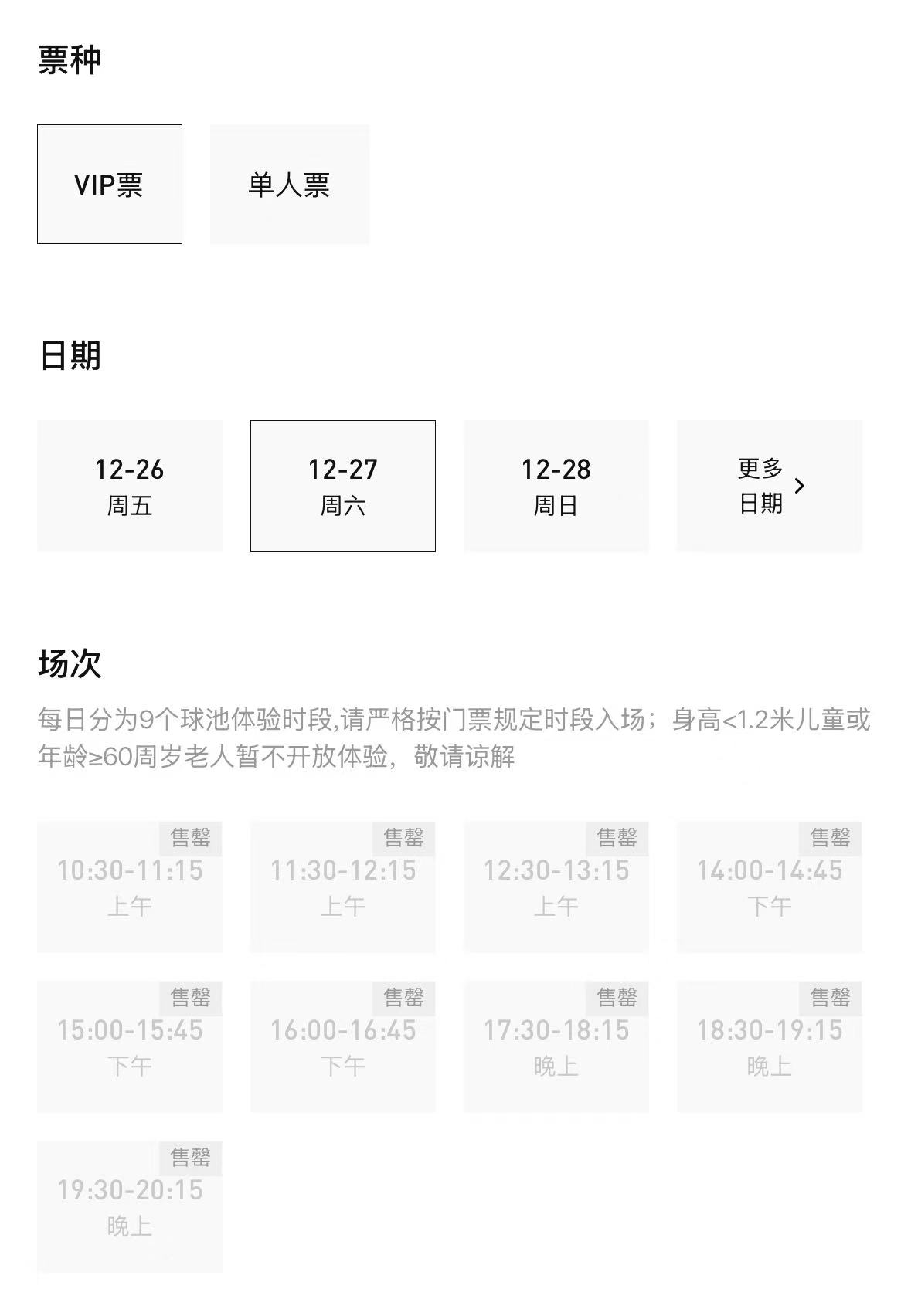The width and height of the screenshot is (911, 1316).
Task: Choose the 12-27 Saturday date
Action: pyautogui.click(x=342, y=484)
